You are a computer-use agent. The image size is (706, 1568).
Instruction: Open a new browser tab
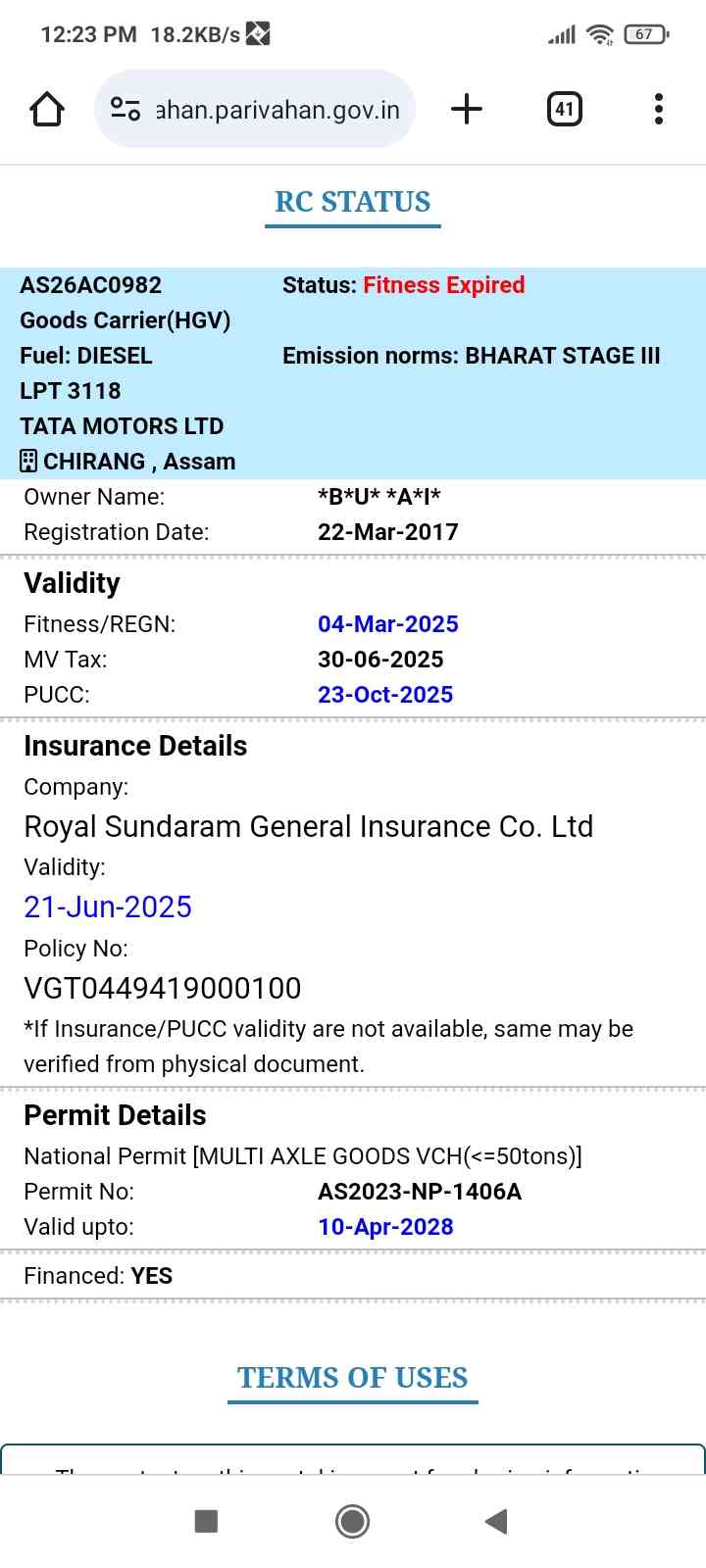click(x=467, y=109)
